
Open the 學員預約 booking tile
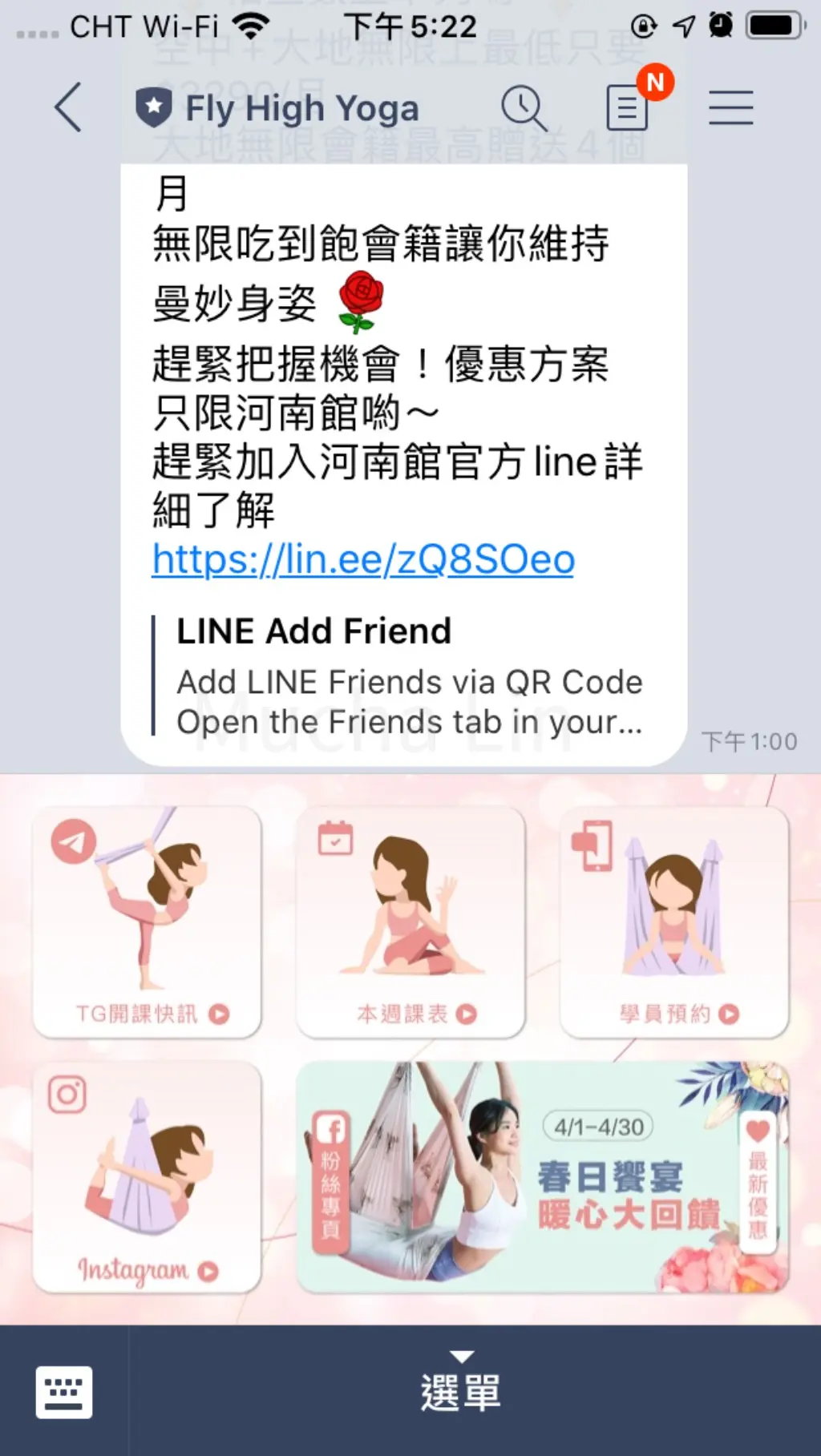(674, 922)
